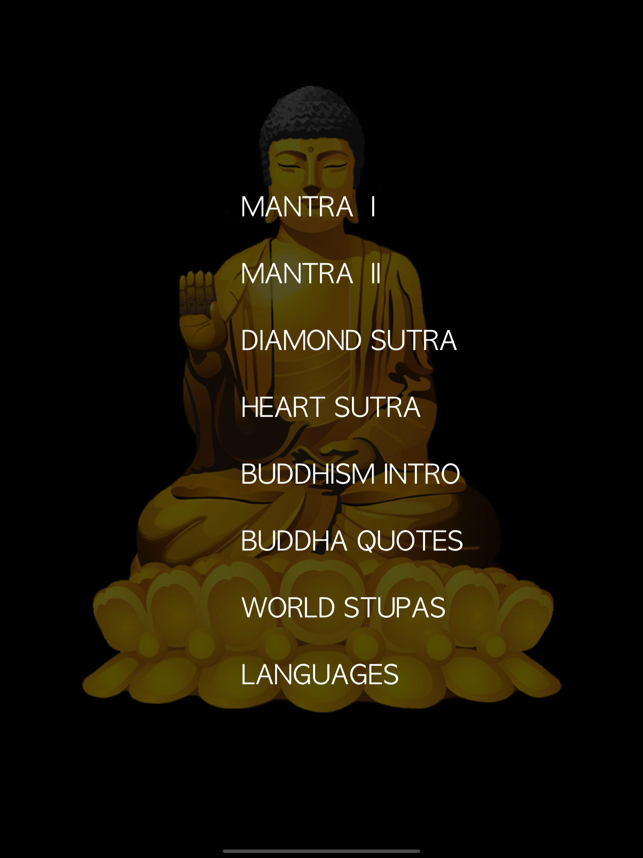This screenshot has width=643, height=858.
Task: Open the Heart Sutra
Action: pos(330,408)
